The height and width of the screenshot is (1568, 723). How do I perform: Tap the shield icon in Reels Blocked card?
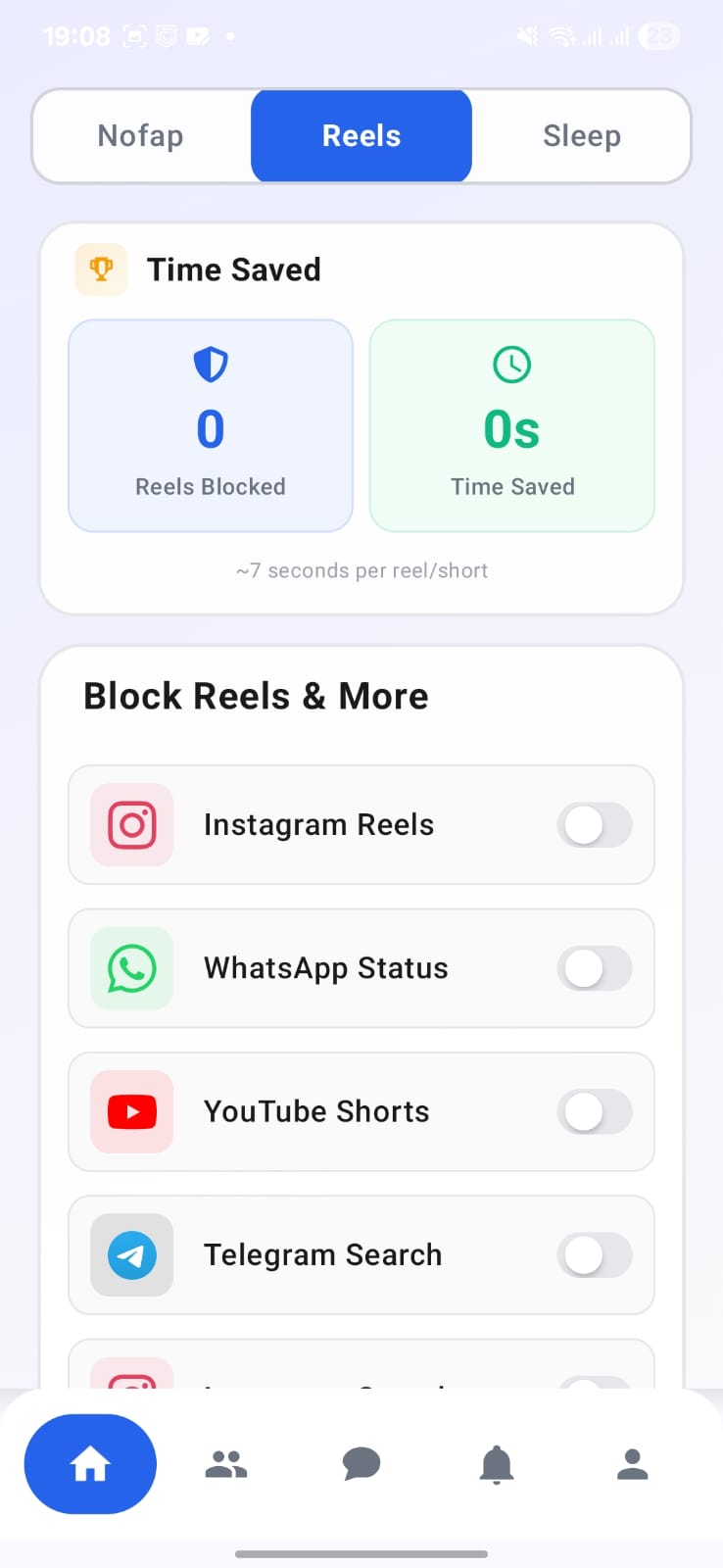209,363
